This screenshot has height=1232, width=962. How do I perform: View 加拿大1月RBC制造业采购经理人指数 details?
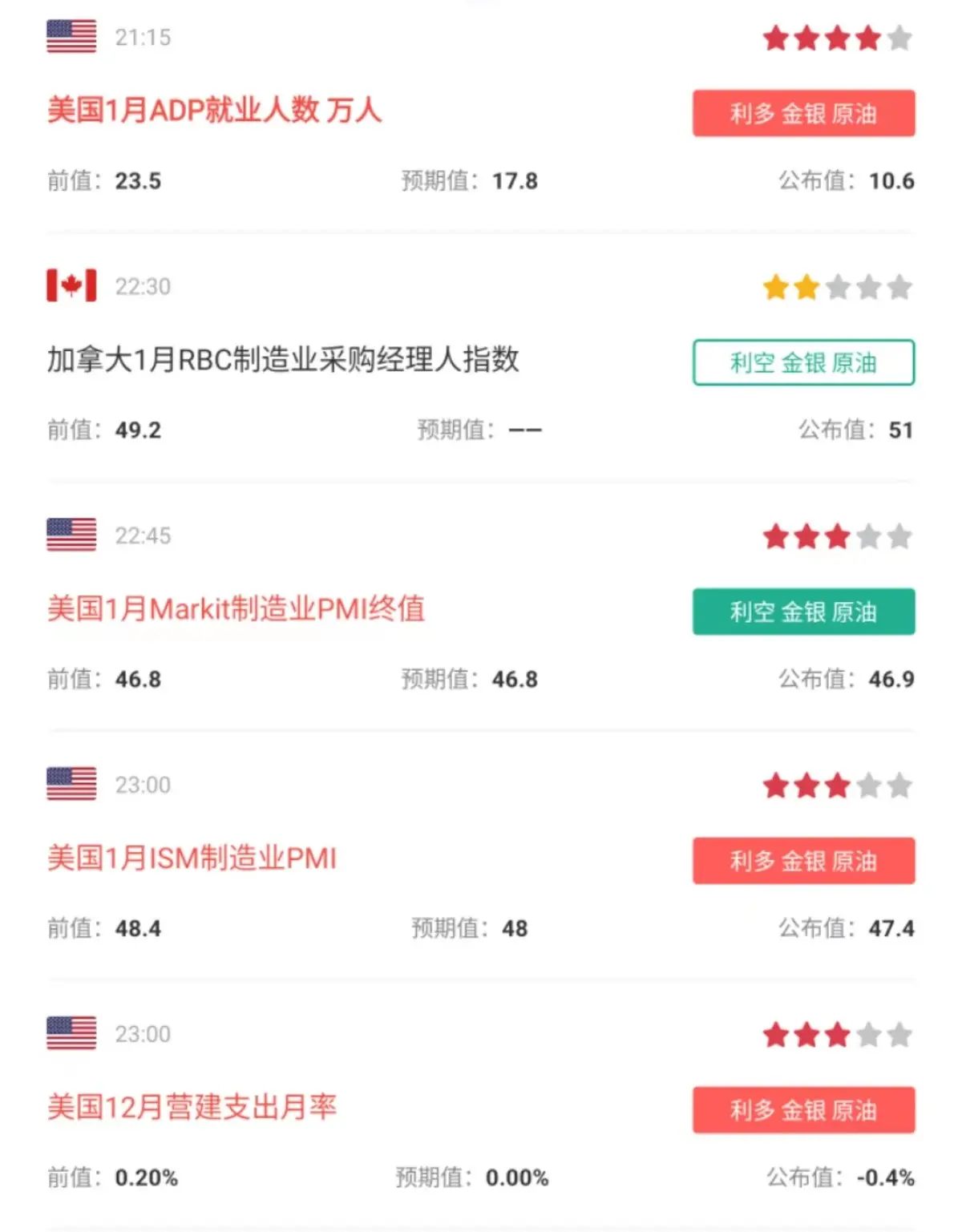(x=283, y=360)
